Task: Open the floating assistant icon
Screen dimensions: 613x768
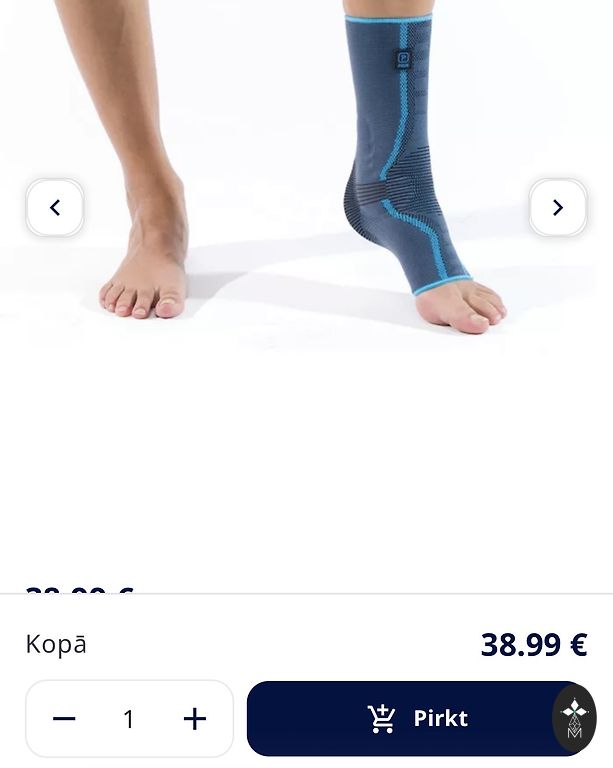Action: pos(575,718)
